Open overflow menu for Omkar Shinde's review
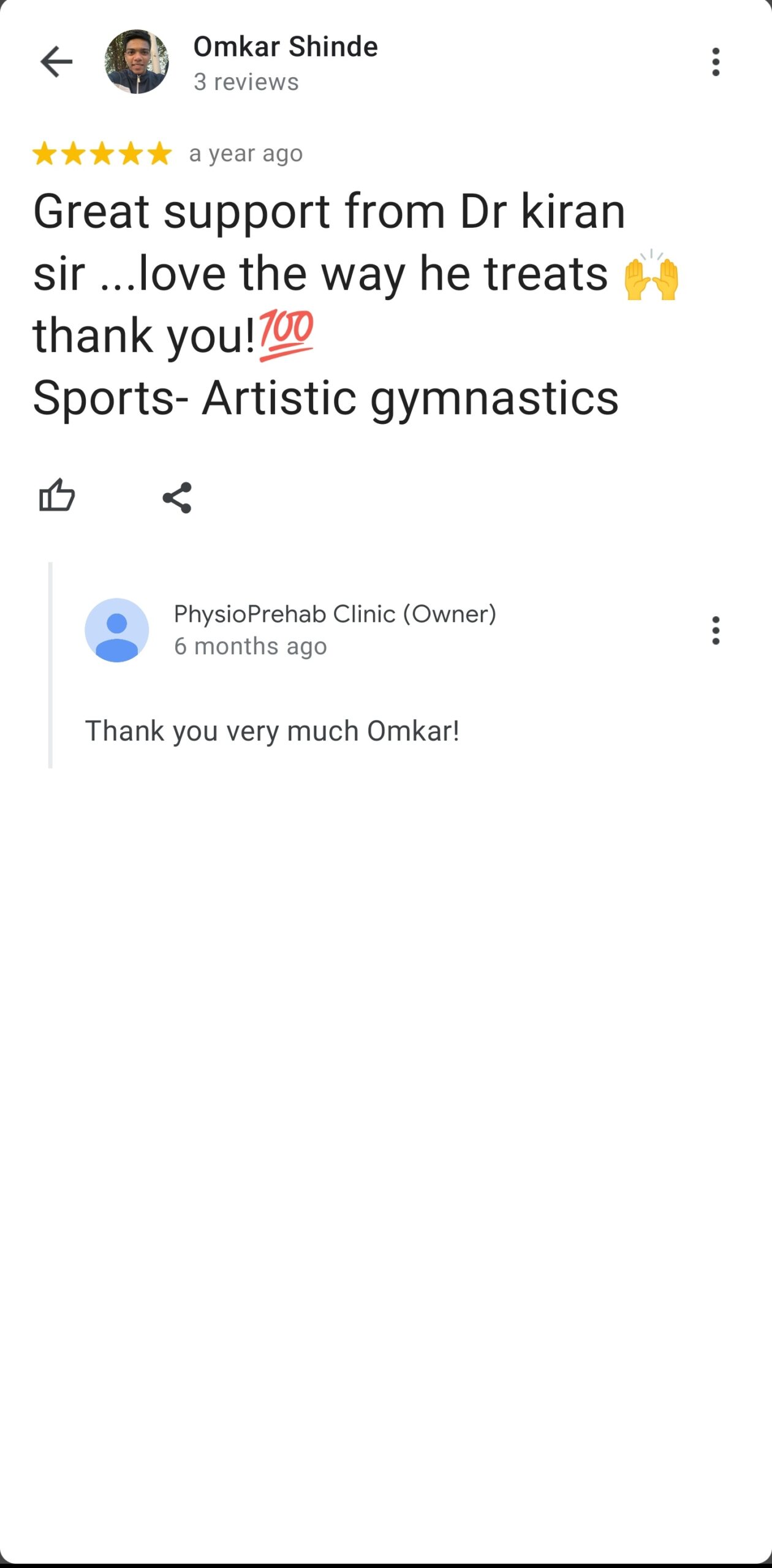 coord(715,62)
